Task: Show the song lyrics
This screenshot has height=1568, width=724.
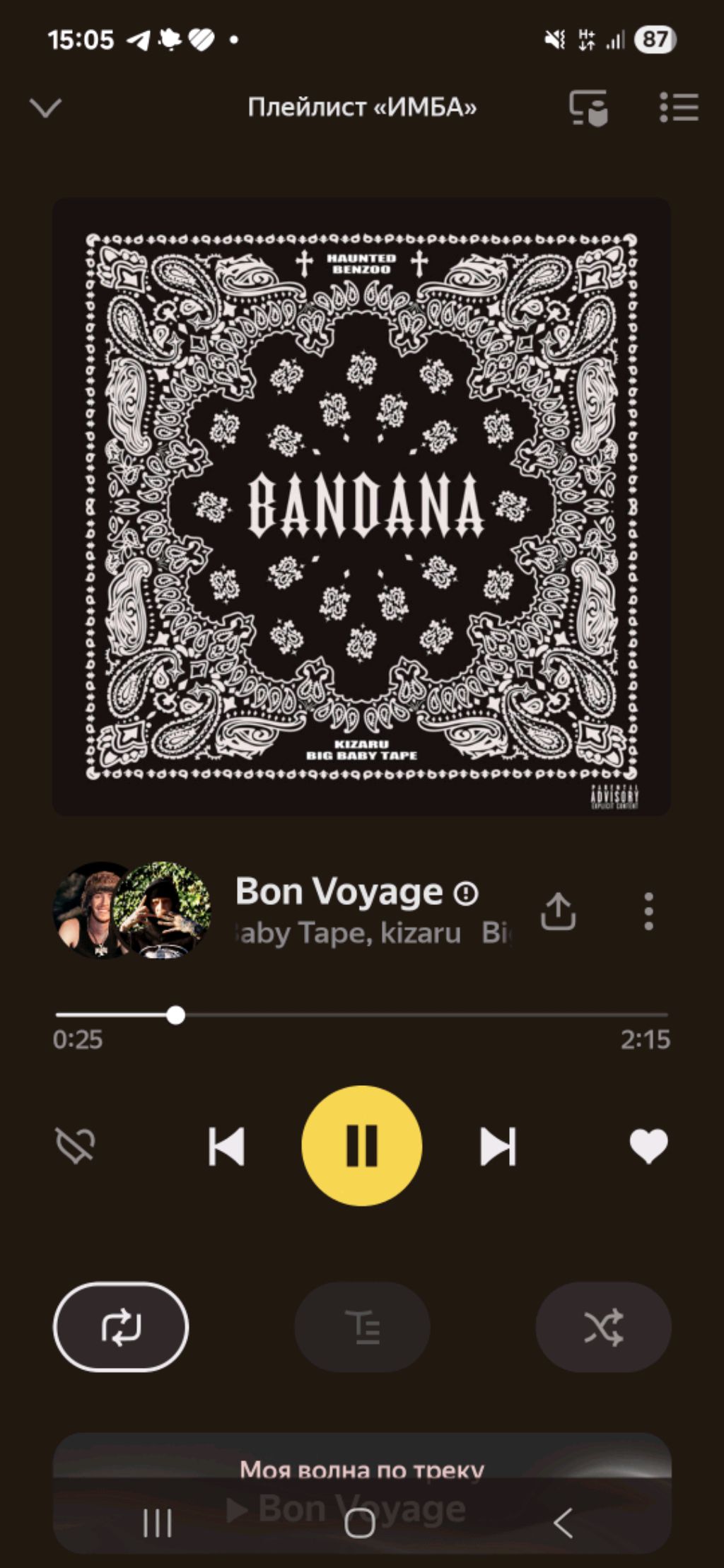Action: [x=362, y=1326]
